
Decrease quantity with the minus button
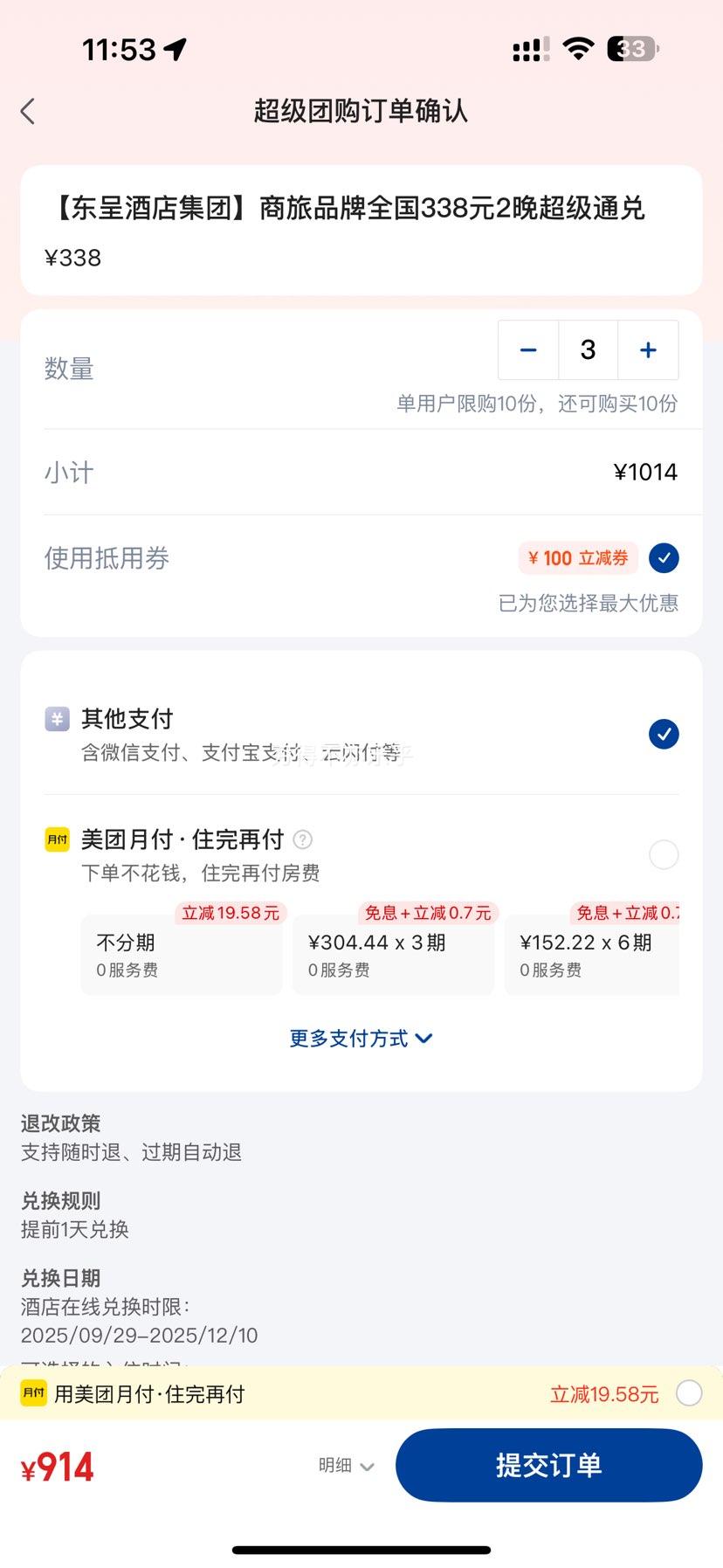click(x=528, y=350)
